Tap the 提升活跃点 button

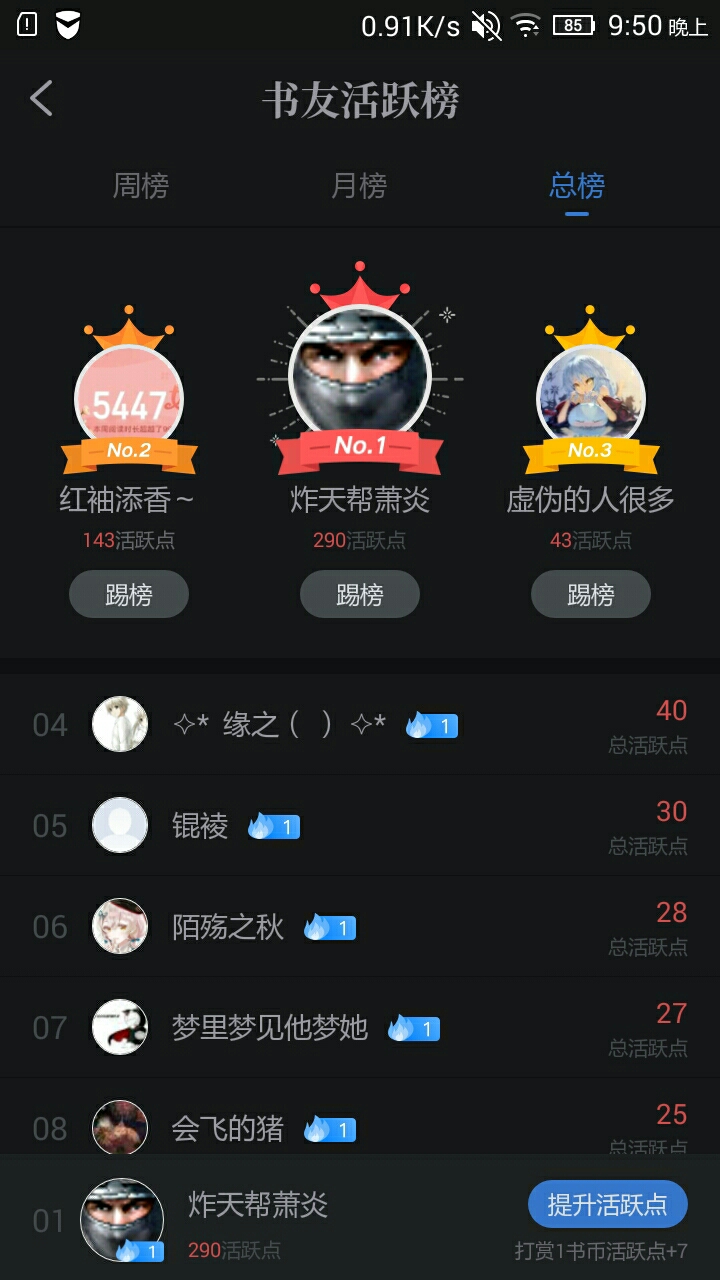coord(607,1205)
